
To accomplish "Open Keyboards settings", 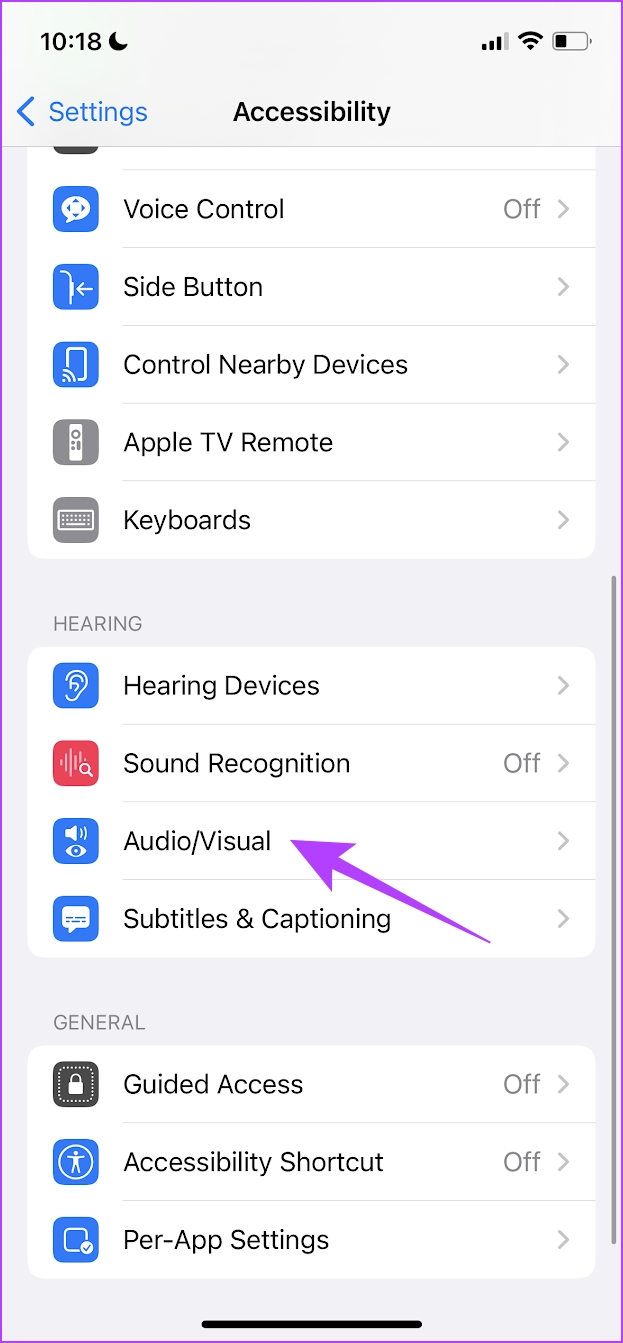I will coord(311,520).
